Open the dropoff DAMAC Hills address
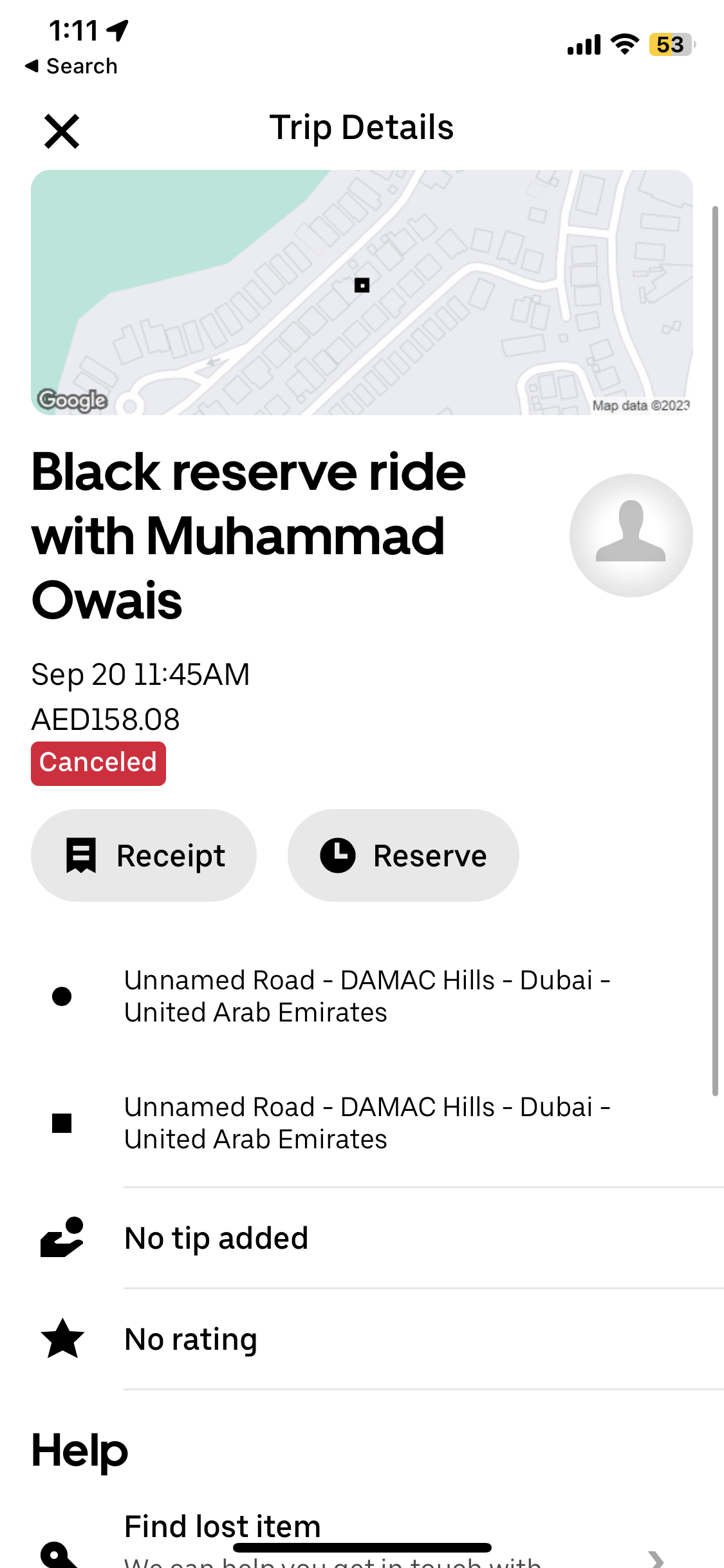The image size is (724, 1568). (x=367, y=1122)
